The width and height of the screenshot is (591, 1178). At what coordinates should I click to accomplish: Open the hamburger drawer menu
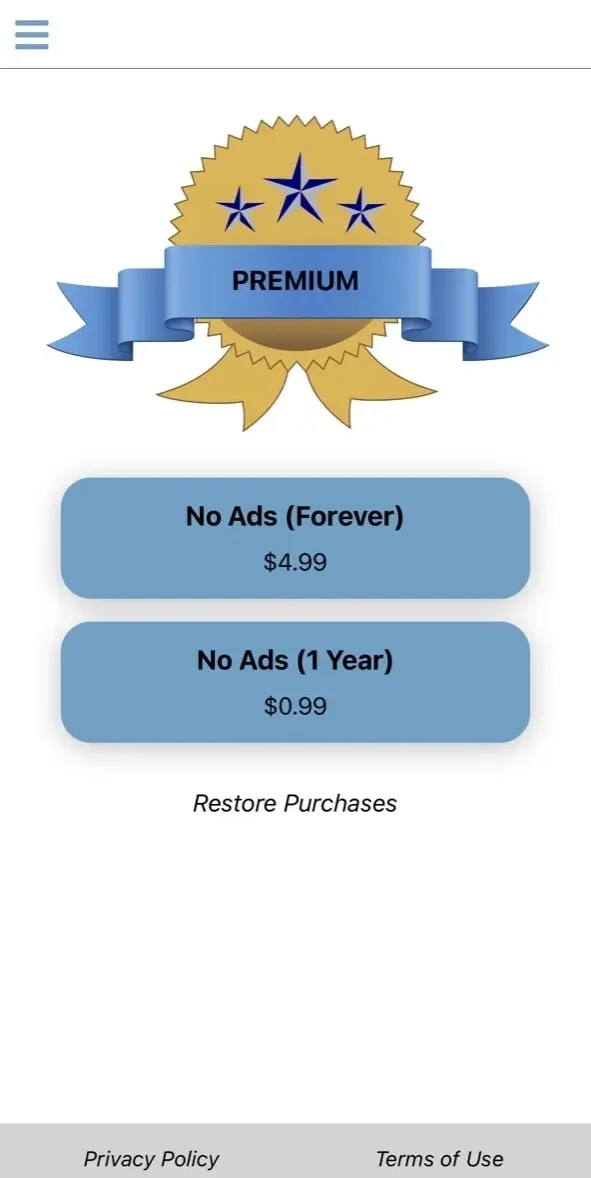[32, 35]
